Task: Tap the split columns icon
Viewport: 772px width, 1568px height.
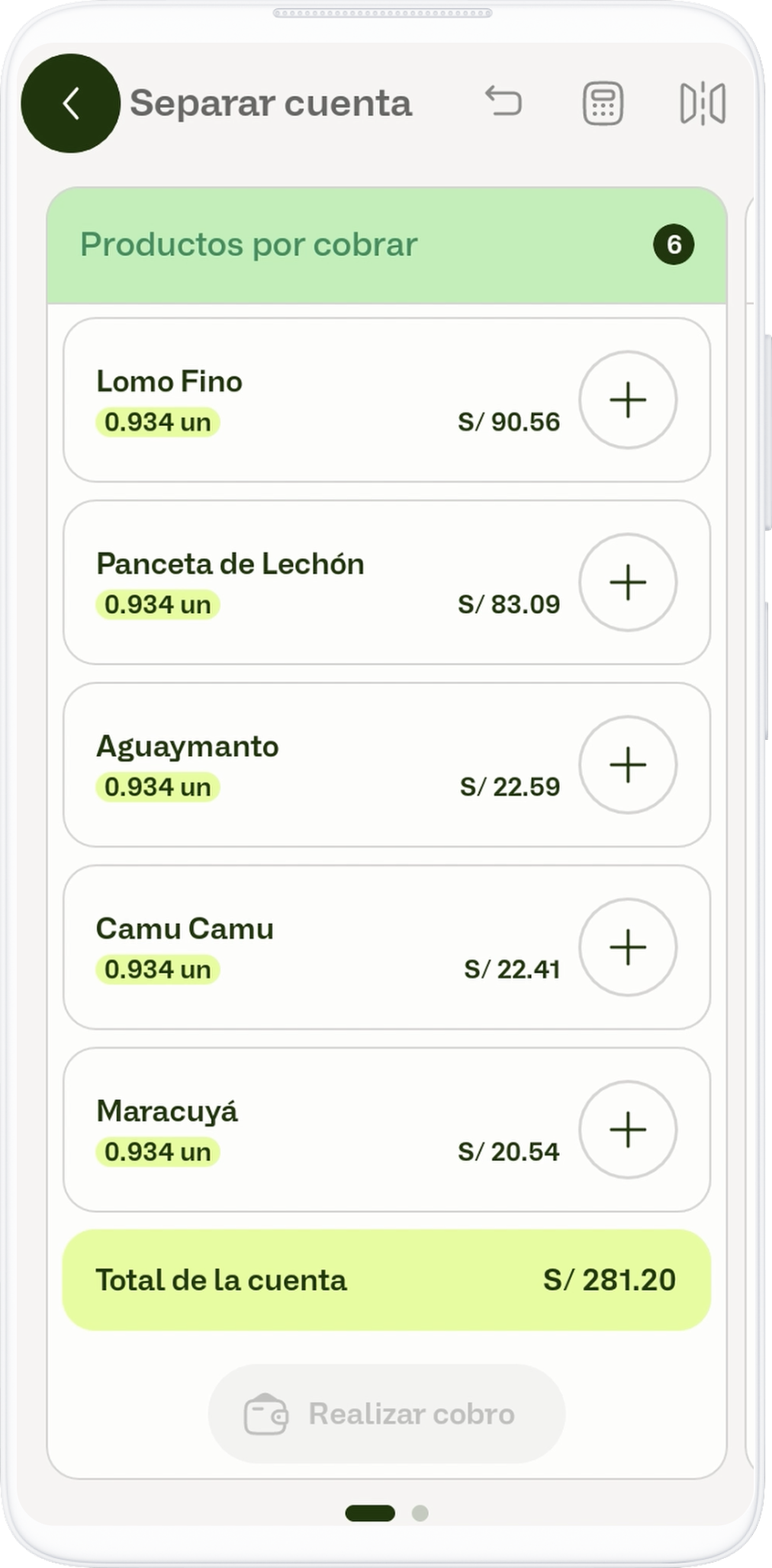Action: (x=702, y=103)
